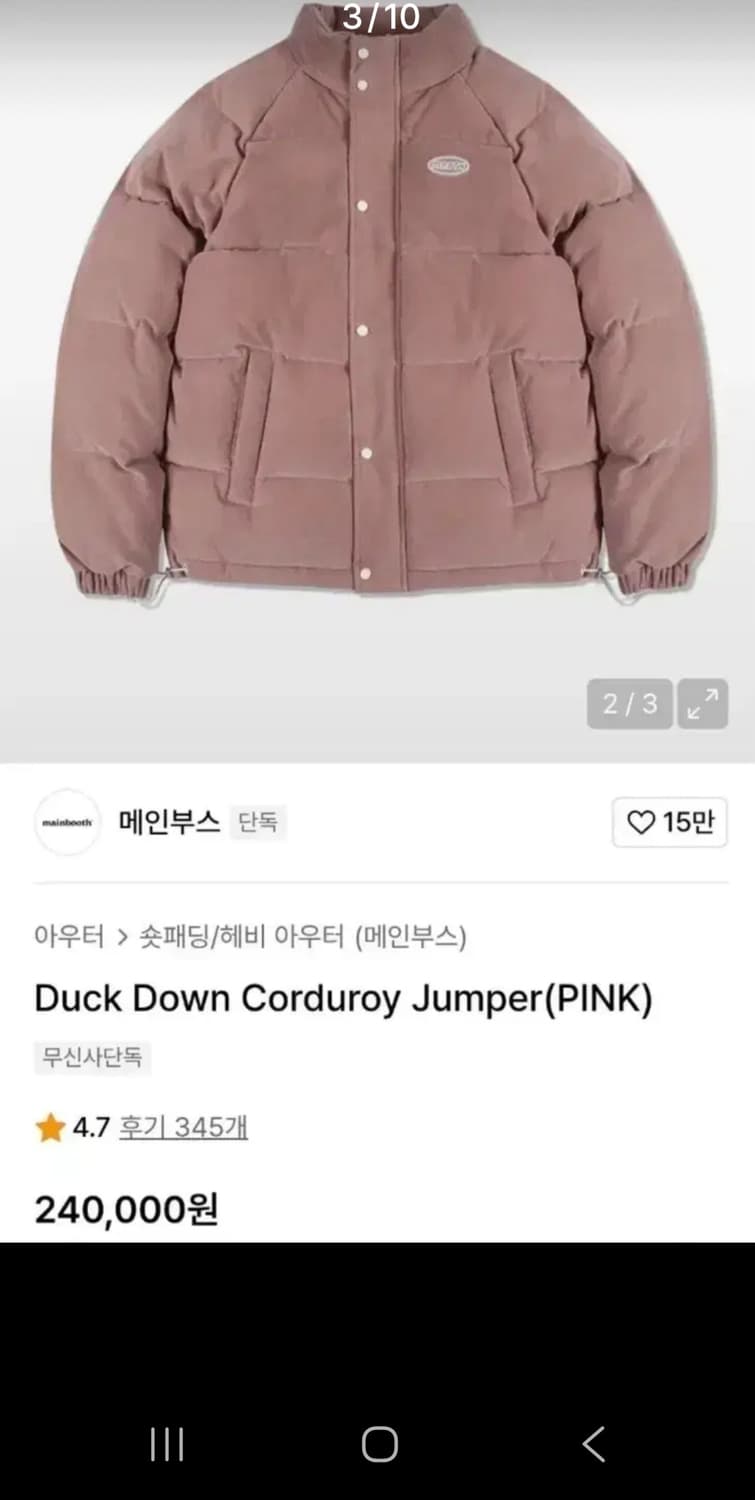Open recent apps from the navigation bar
The width and height of the screenshot is (755, 1500).
166,1443
